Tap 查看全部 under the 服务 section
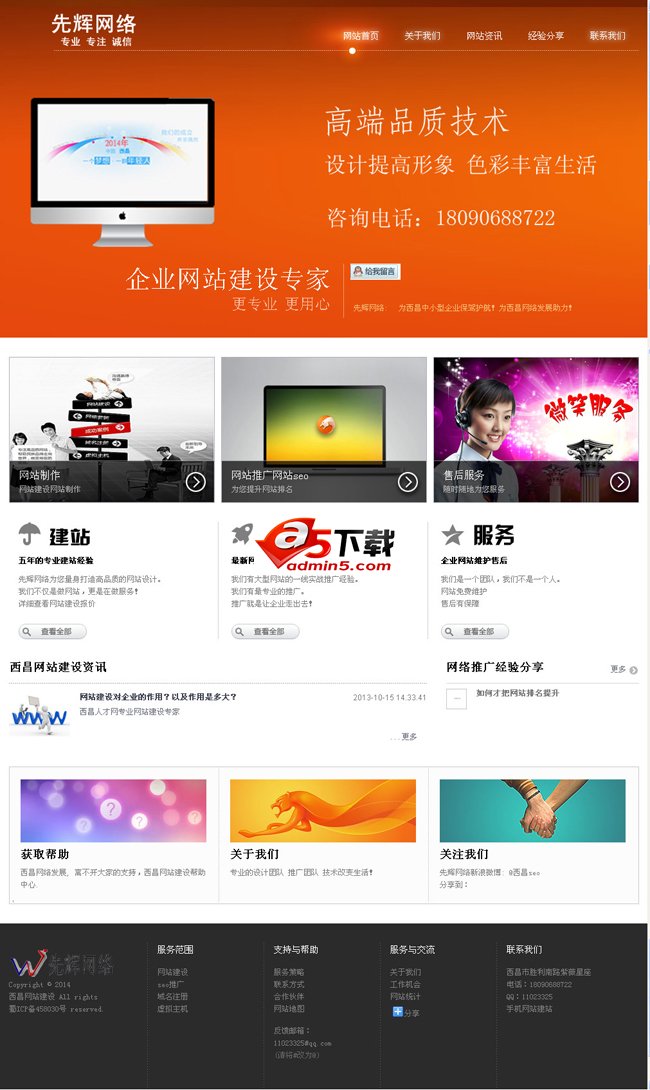 (475, 632)
